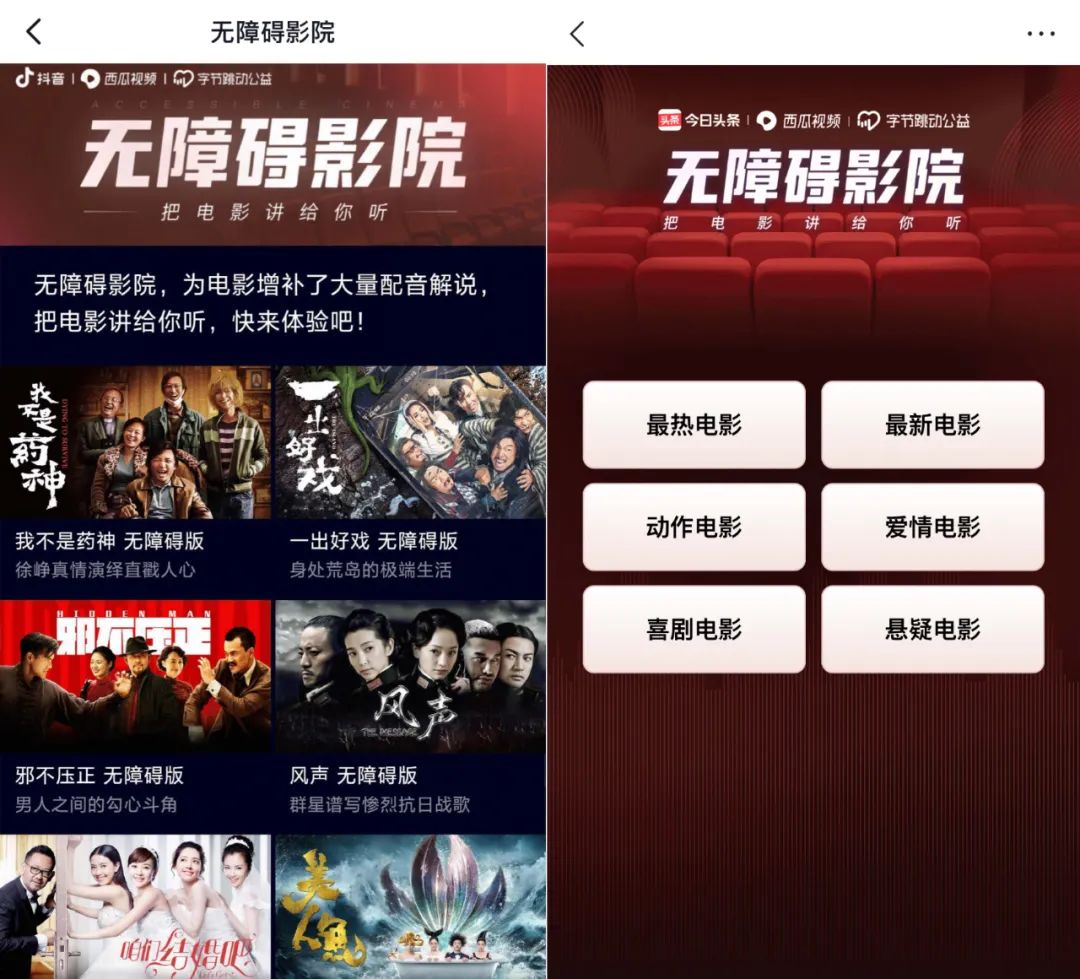Open 风声 无障碍版 movie

(410, 677)
